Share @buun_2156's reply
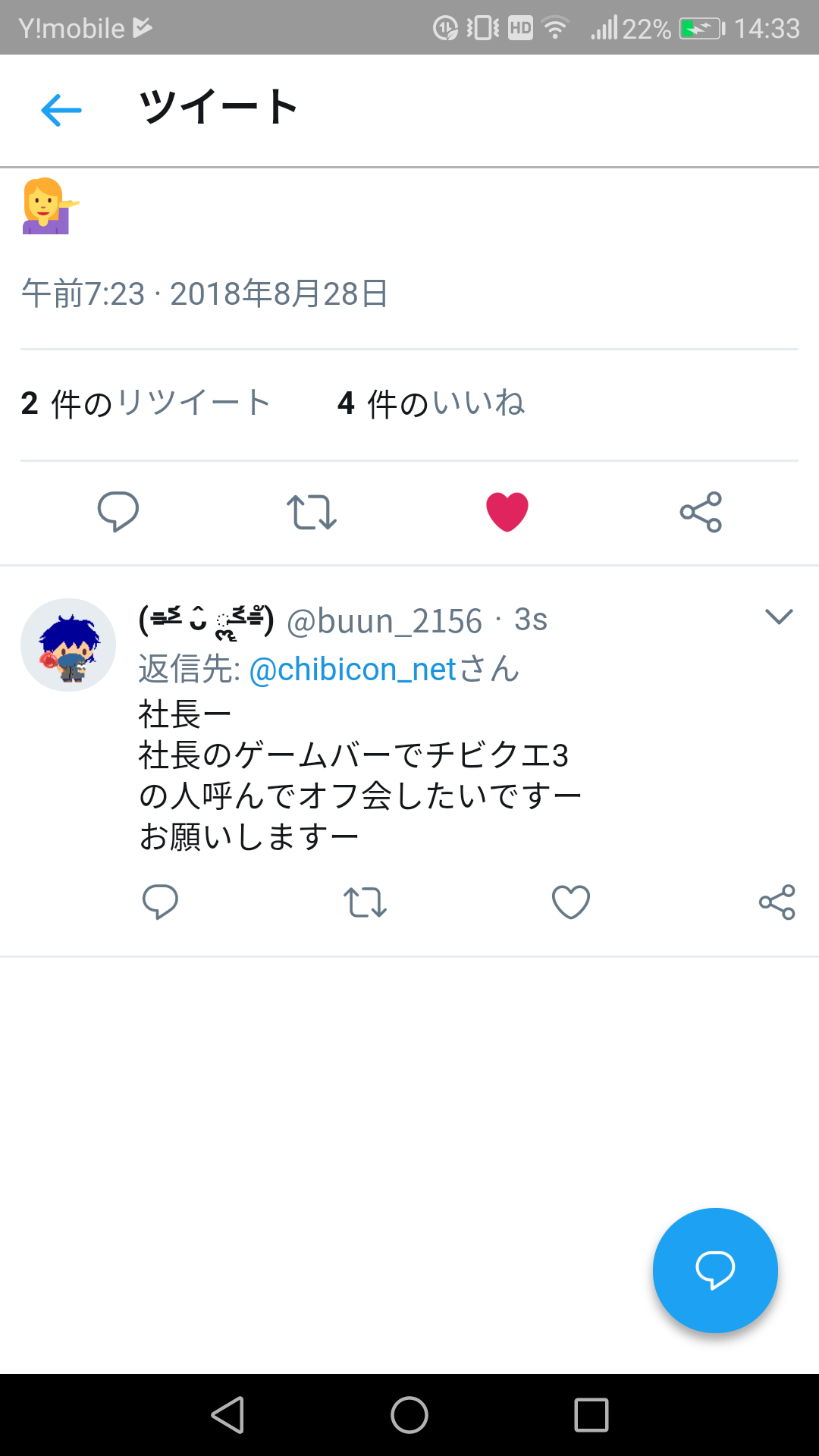 click(x=777, y=902)
